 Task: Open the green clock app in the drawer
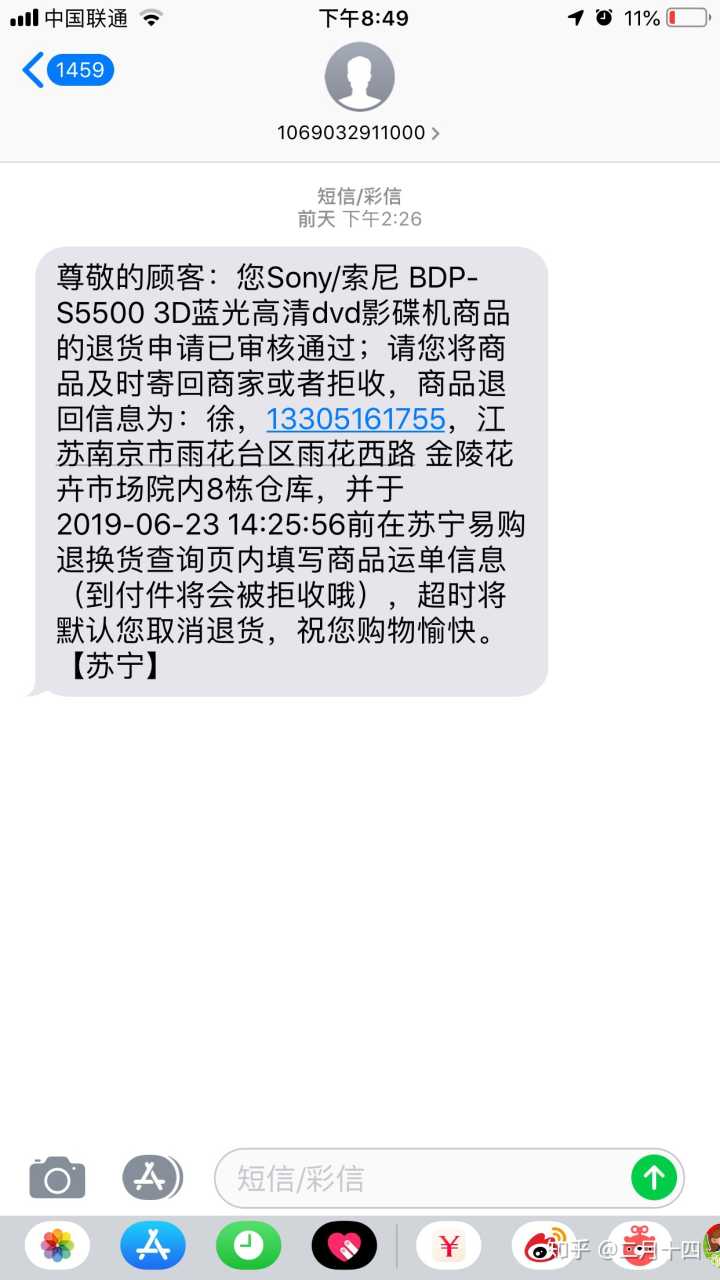(x=249, y=1246)
